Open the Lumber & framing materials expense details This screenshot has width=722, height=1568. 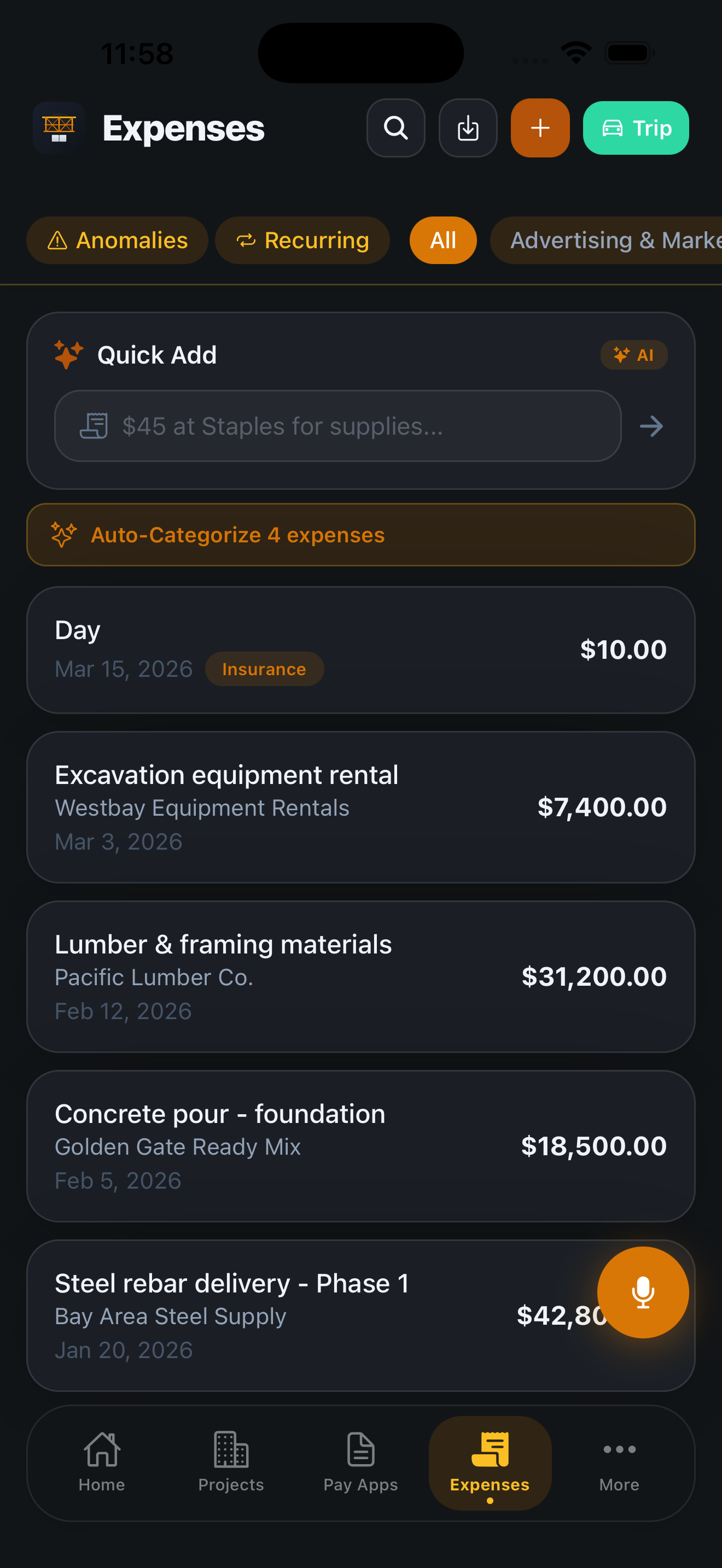(x=361, y=976)
